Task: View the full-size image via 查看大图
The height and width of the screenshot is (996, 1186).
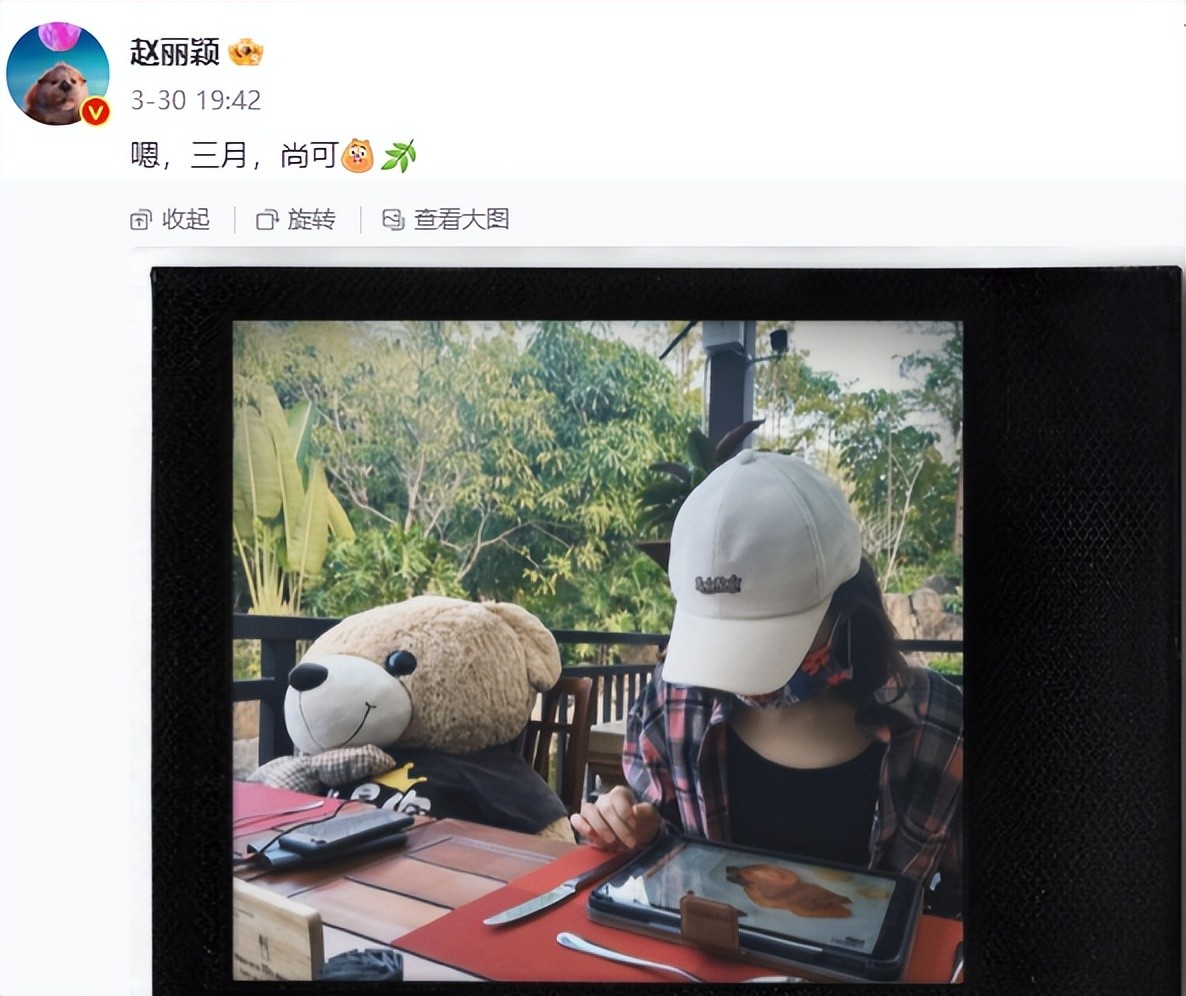Action: pyautogui.click(x=447, y=220)
